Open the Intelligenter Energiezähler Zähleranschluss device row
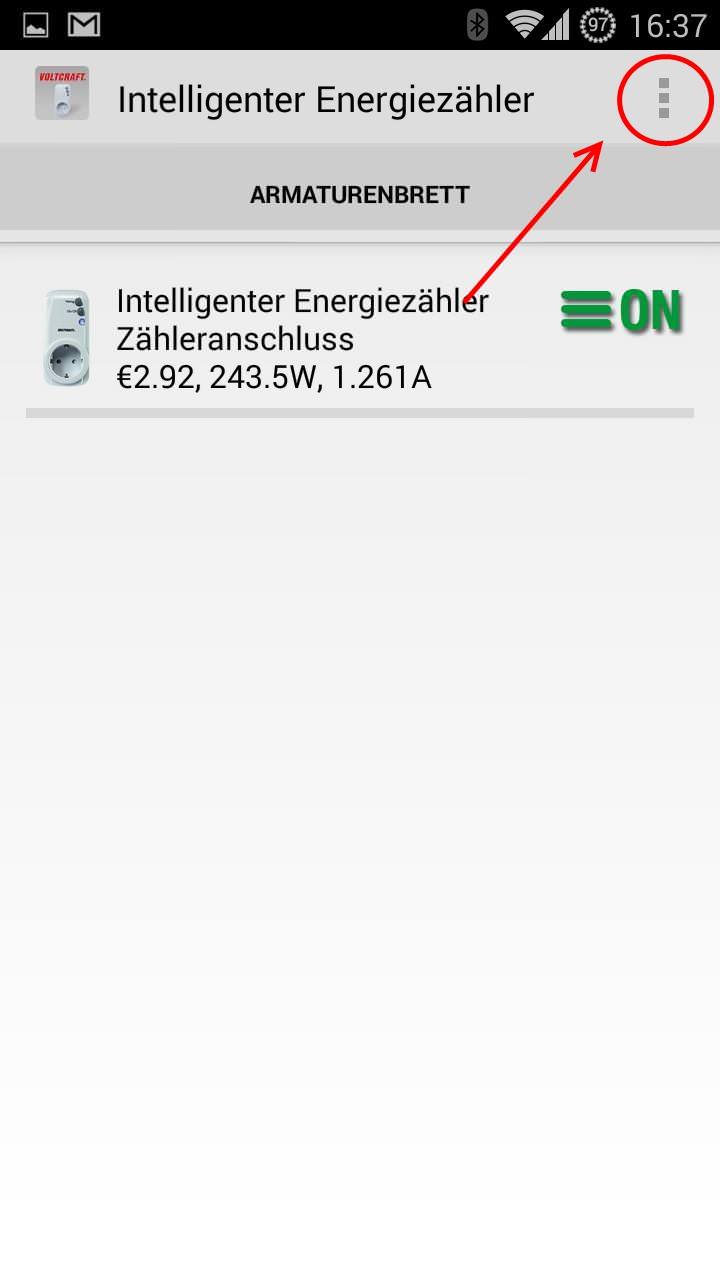 coord(360,340)
